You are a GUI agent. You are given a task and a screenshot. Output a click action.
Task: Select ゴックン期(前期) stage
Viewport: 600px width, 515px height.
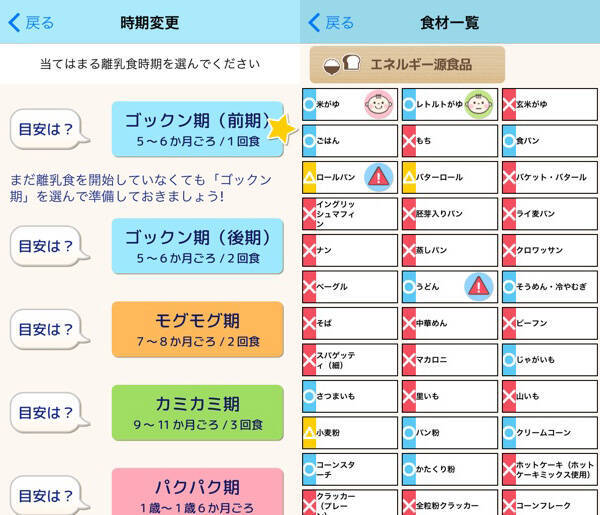(197, 128)
